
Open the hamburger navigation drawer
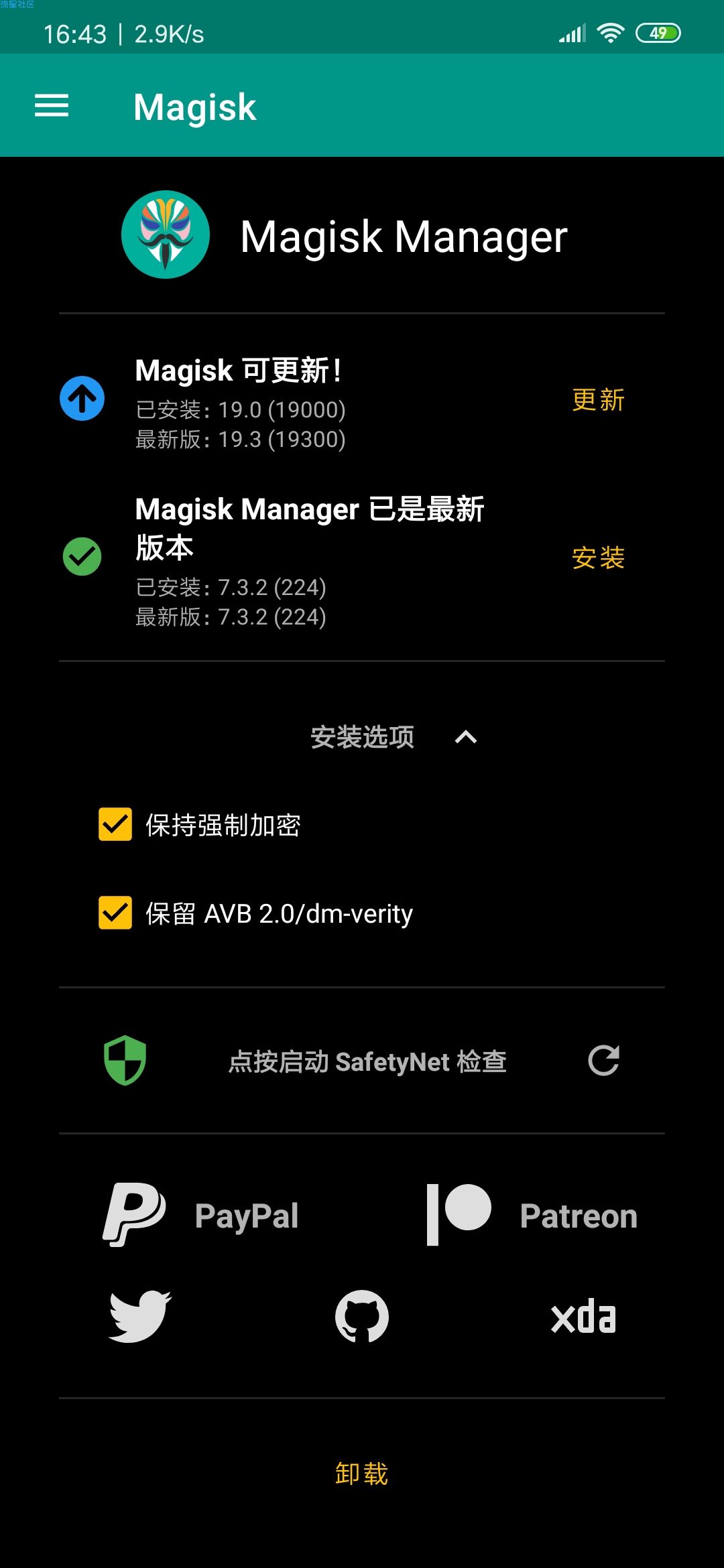52,106
